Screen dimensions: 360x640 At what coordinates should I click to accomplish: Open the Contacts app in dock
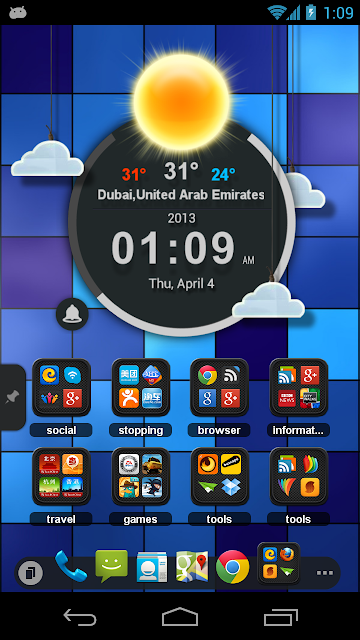tap(152, 567)
